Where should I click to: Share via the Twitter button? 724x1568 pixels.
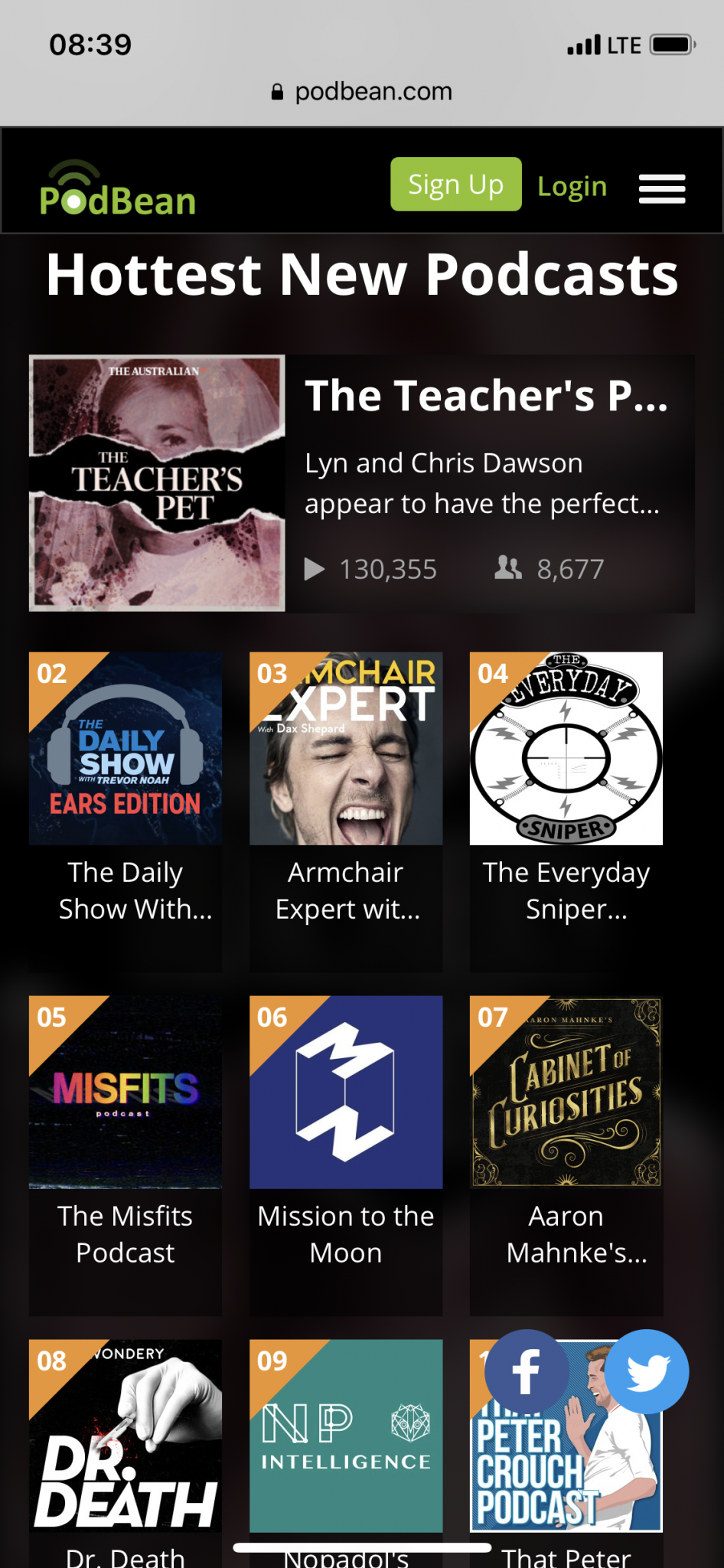(x=647, y=1371)
